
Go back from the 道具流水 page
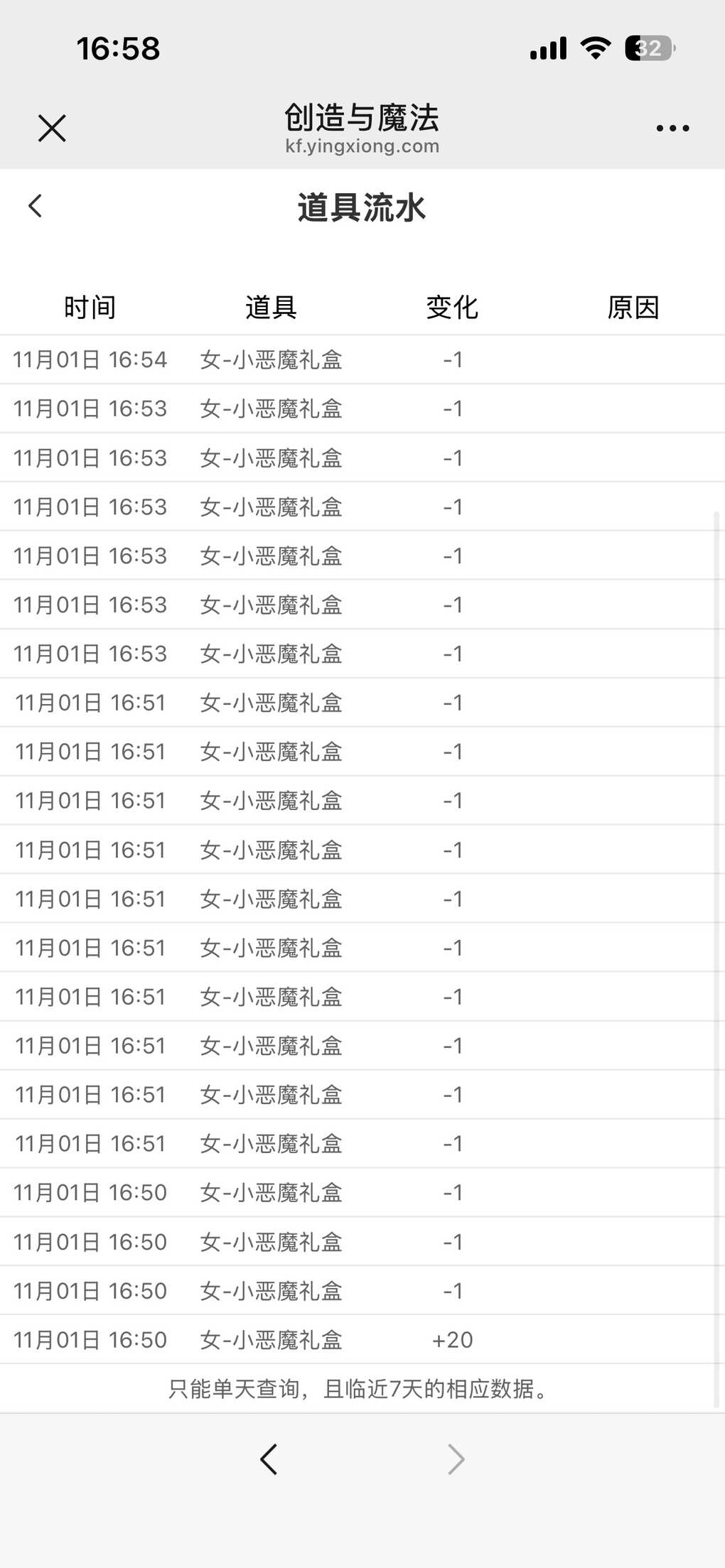click(36, 206)
